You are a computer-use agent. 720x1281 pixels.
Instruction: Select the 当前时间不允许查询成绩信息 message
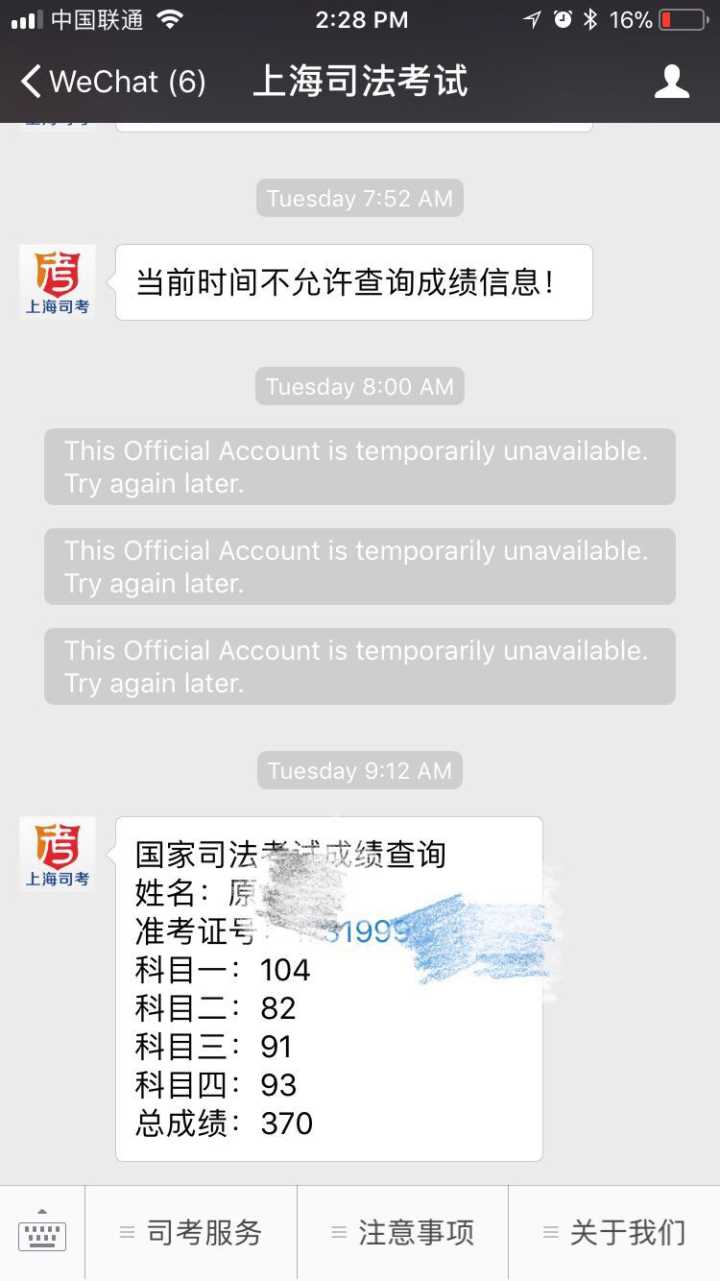(350, 283)
